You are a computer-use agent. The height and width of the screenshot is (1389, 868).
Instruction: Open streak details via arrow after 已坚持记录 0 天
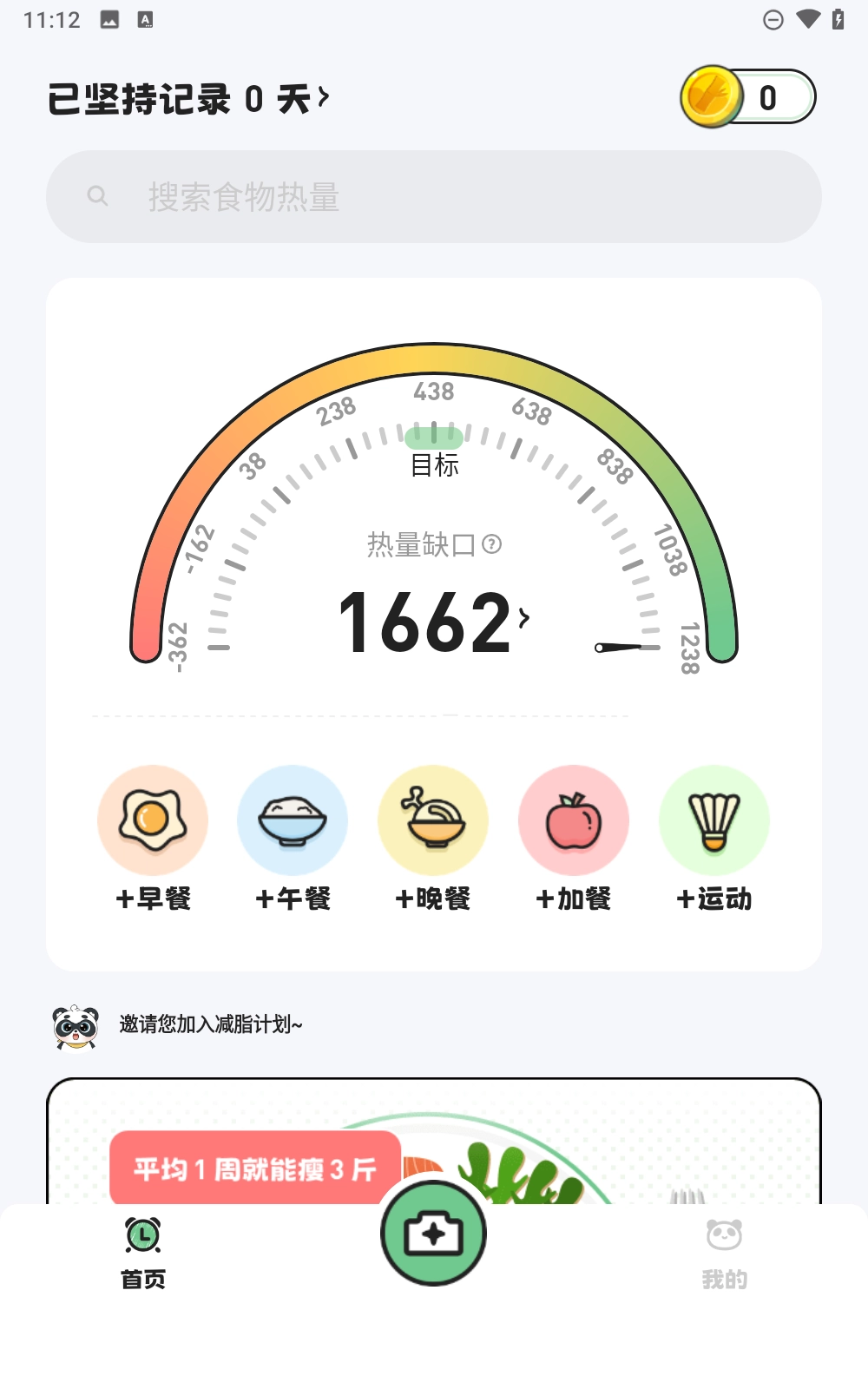[325, 98]
